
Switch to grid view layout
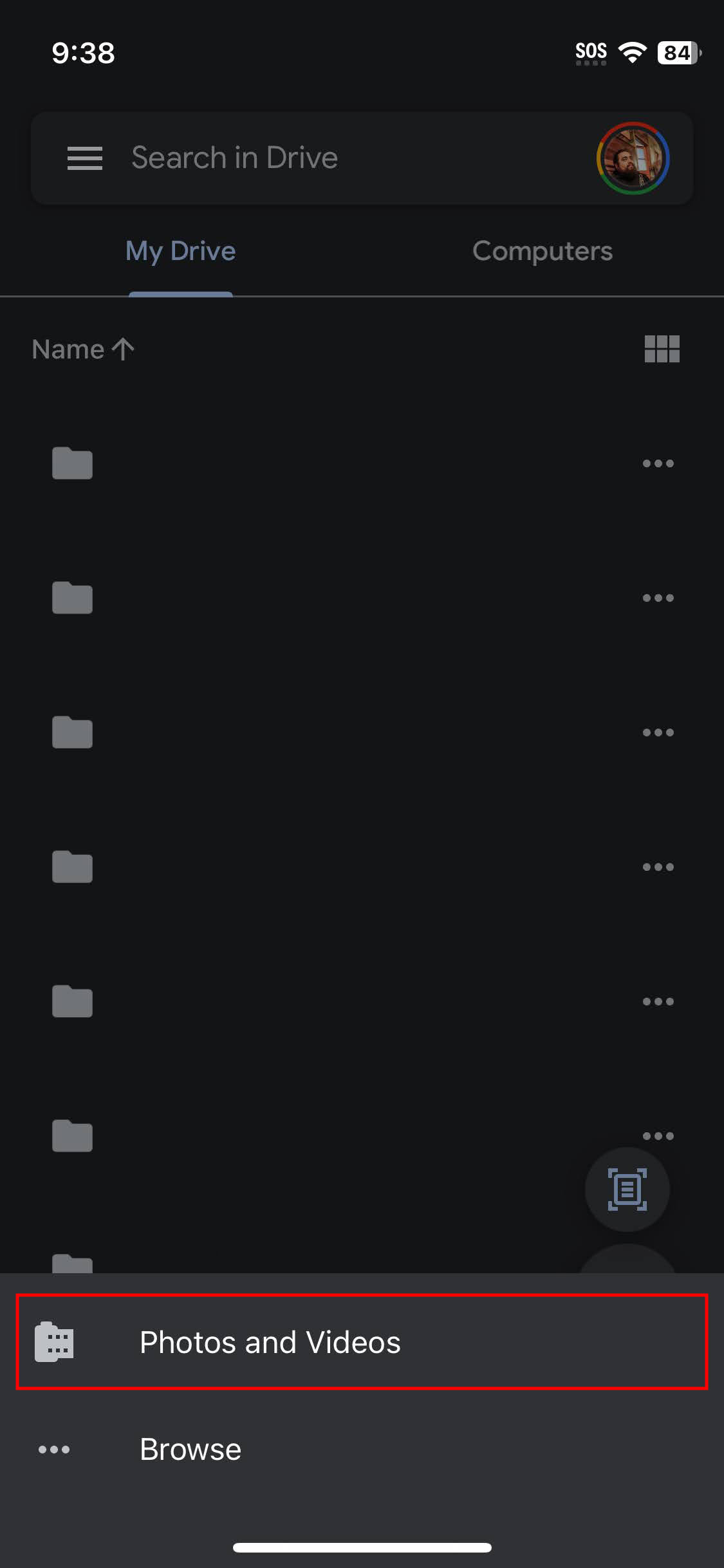tap(662, 349)
